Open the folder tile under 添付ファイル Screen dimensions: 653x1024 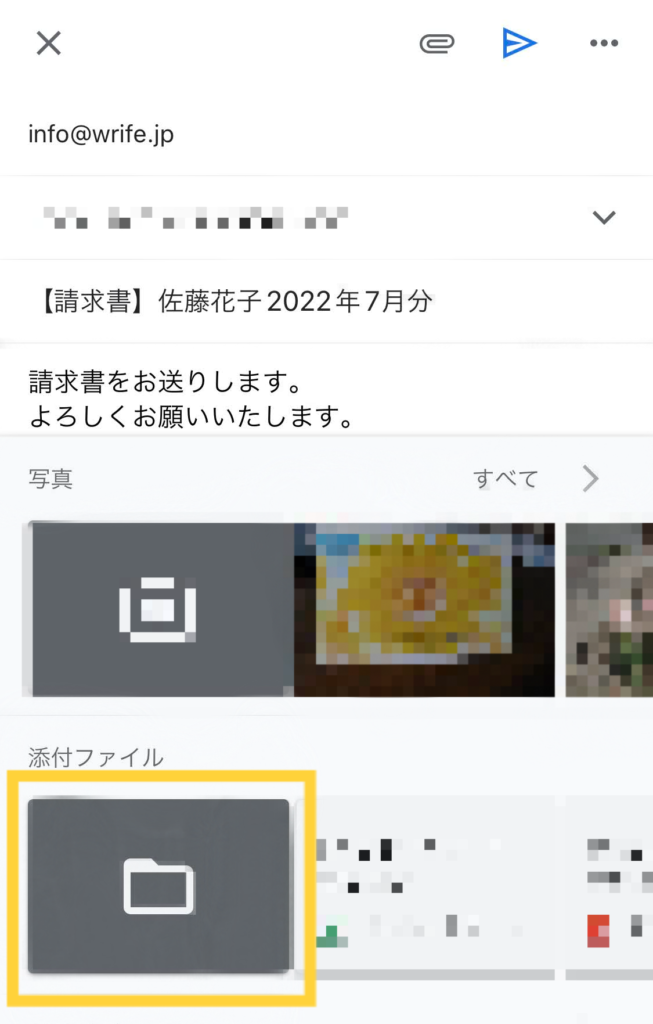pyautogui.click(x=158, y=886)
